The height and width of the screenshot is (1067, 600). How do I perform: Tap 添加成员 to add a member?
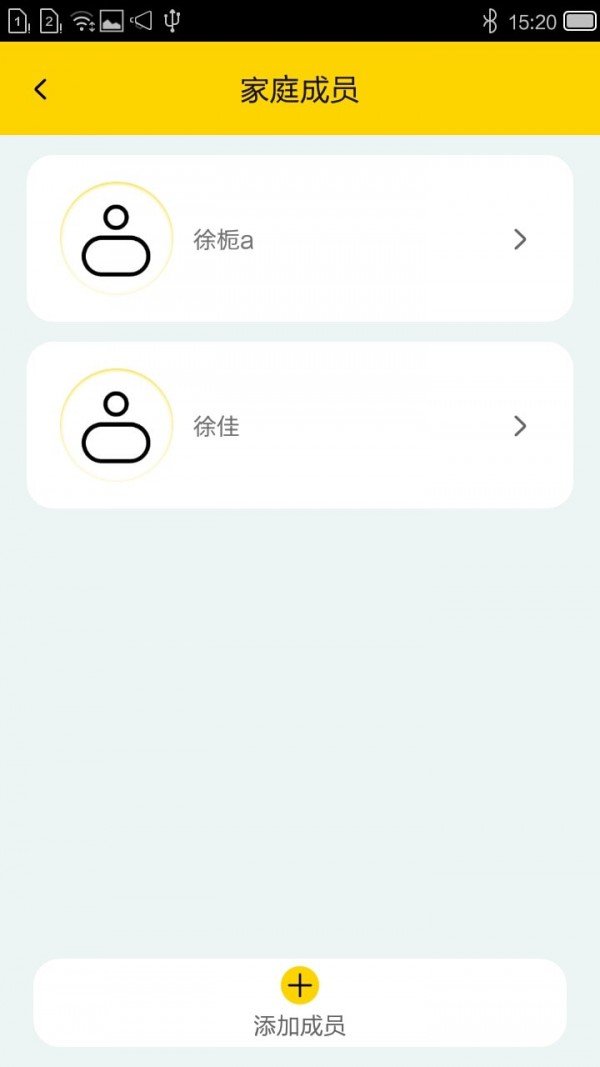click(300, 1002)
